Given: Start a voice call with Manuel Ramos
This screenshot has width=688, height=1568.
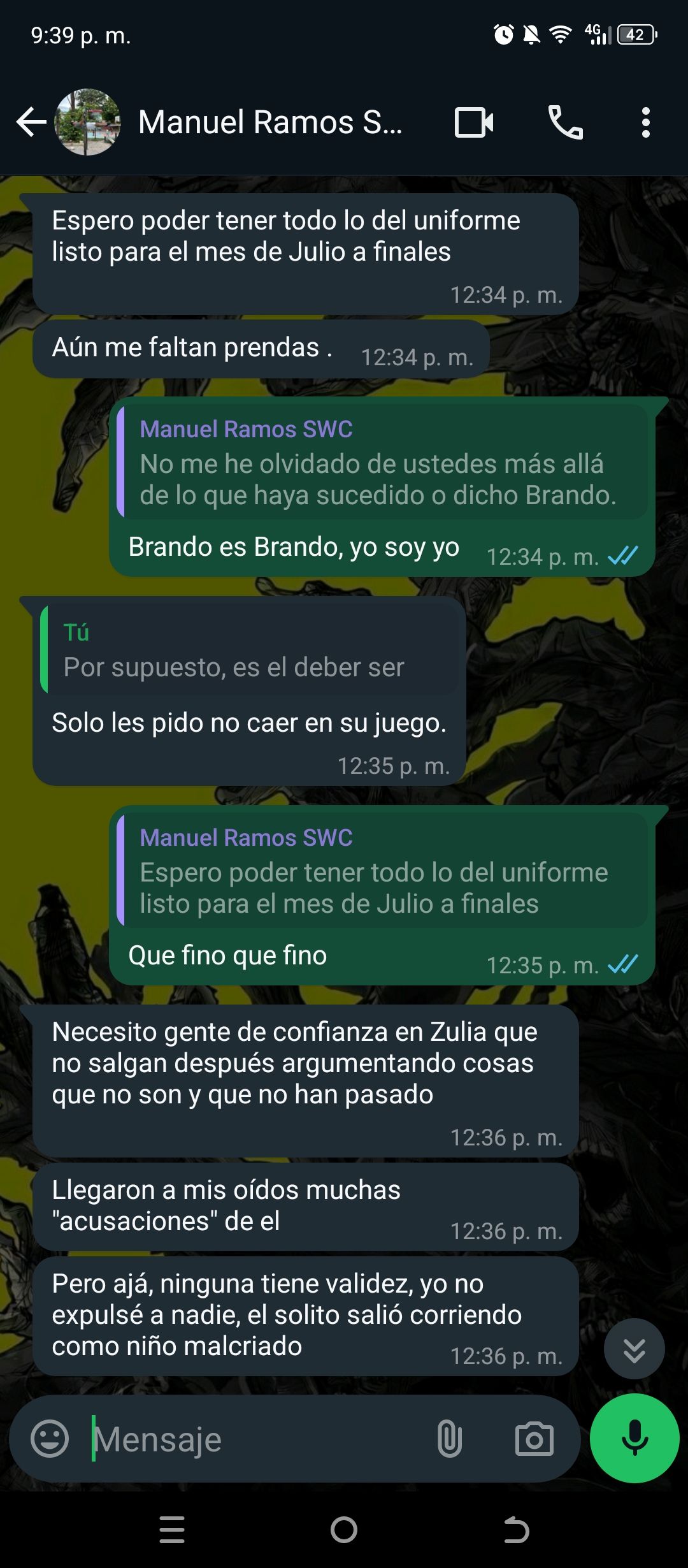Looking at the screenshot, I should pyautogui.click(x=566, y=122).
